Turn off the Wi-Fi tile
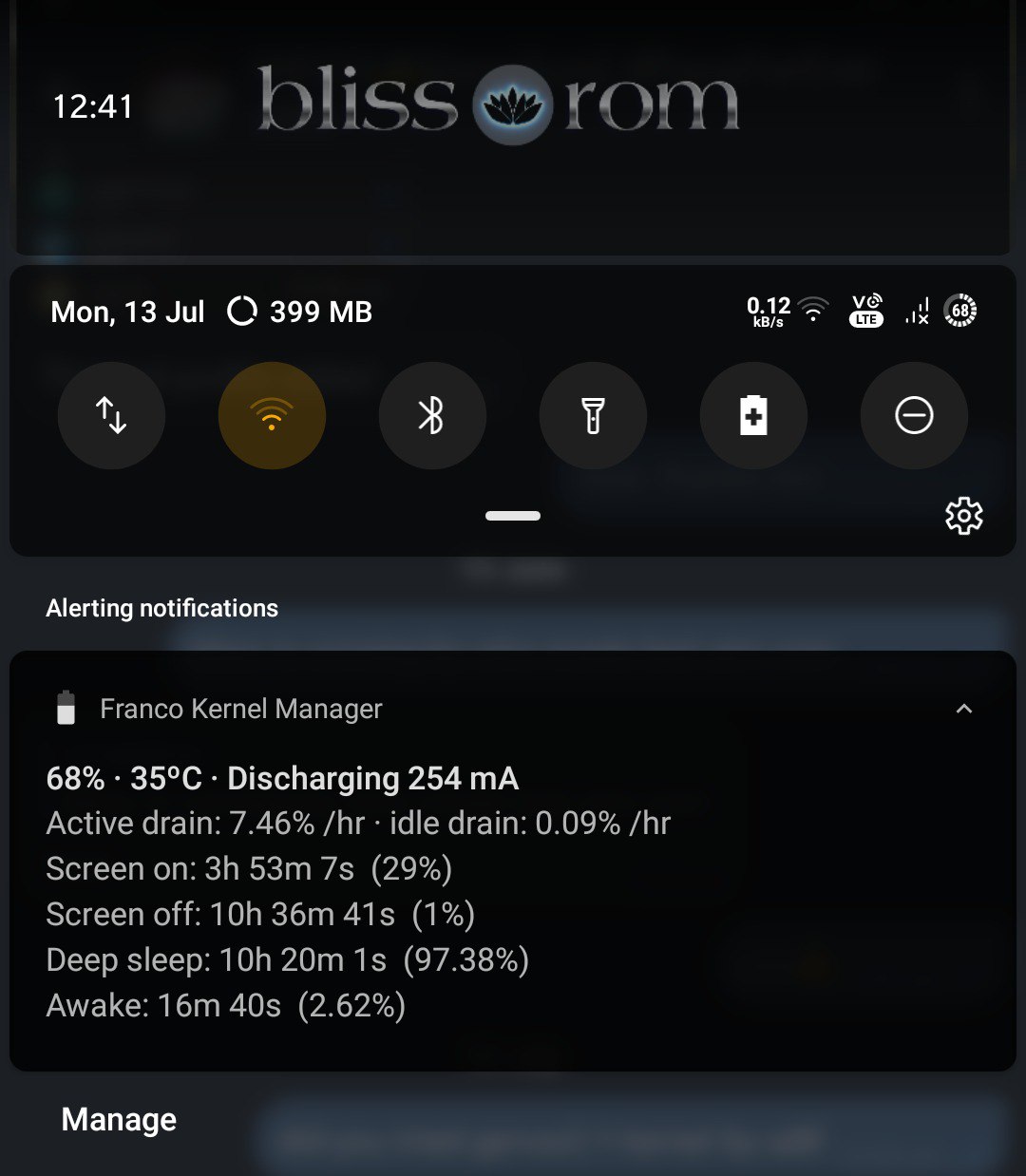Viewport: 1026px width, 1176px height. 272,415
